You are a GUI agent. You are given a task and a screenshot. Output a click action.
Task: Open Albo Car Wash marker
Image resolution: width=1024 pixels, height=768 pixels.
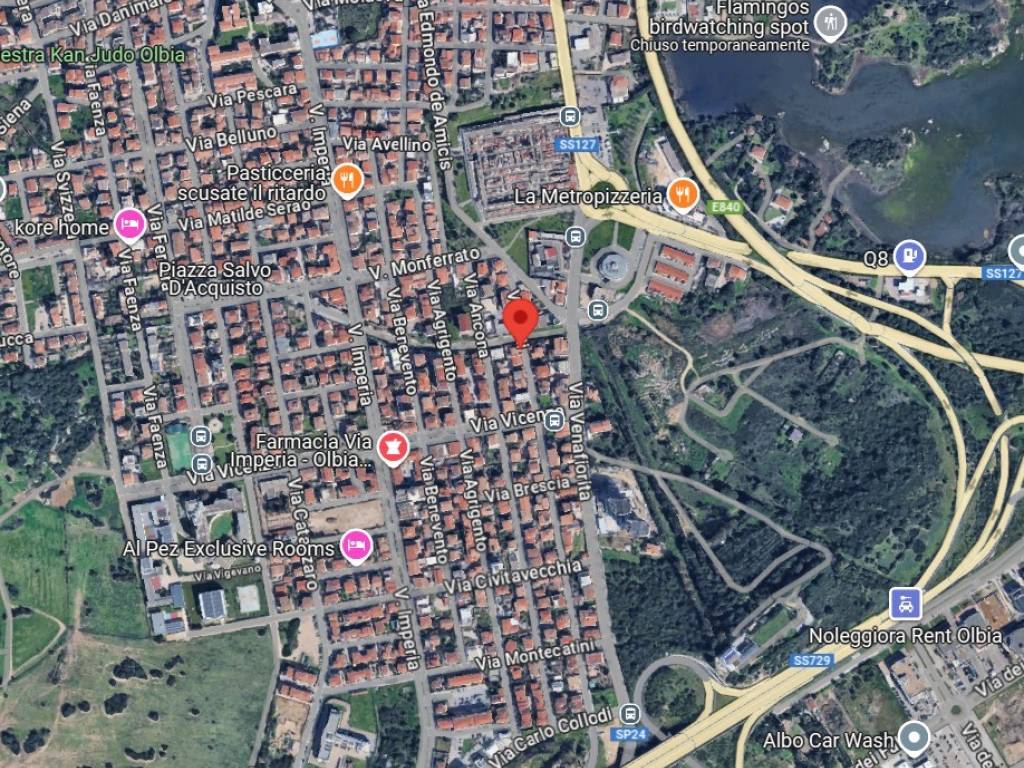(913, 739)
